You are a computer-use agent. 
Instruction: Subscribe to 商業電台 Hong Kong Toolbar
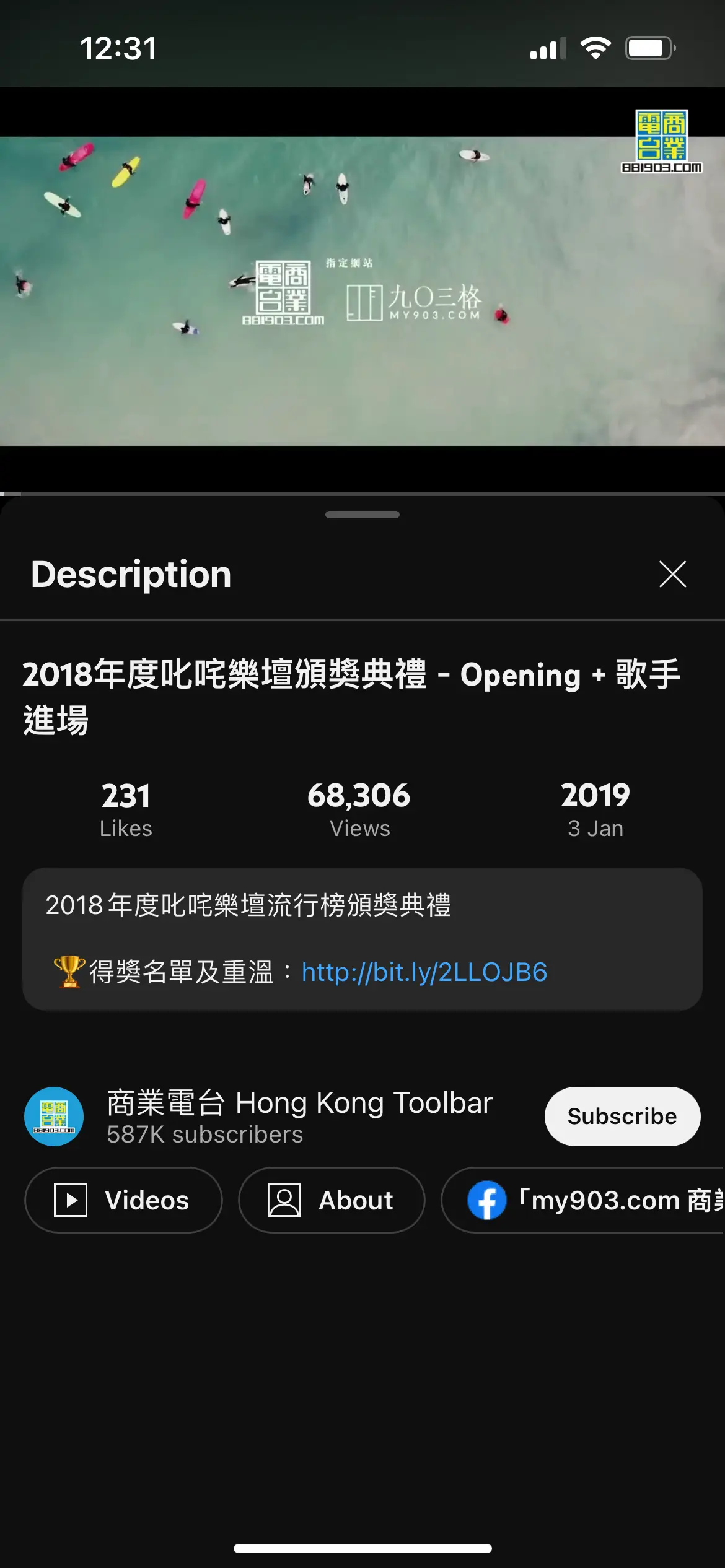[622, 1116]
